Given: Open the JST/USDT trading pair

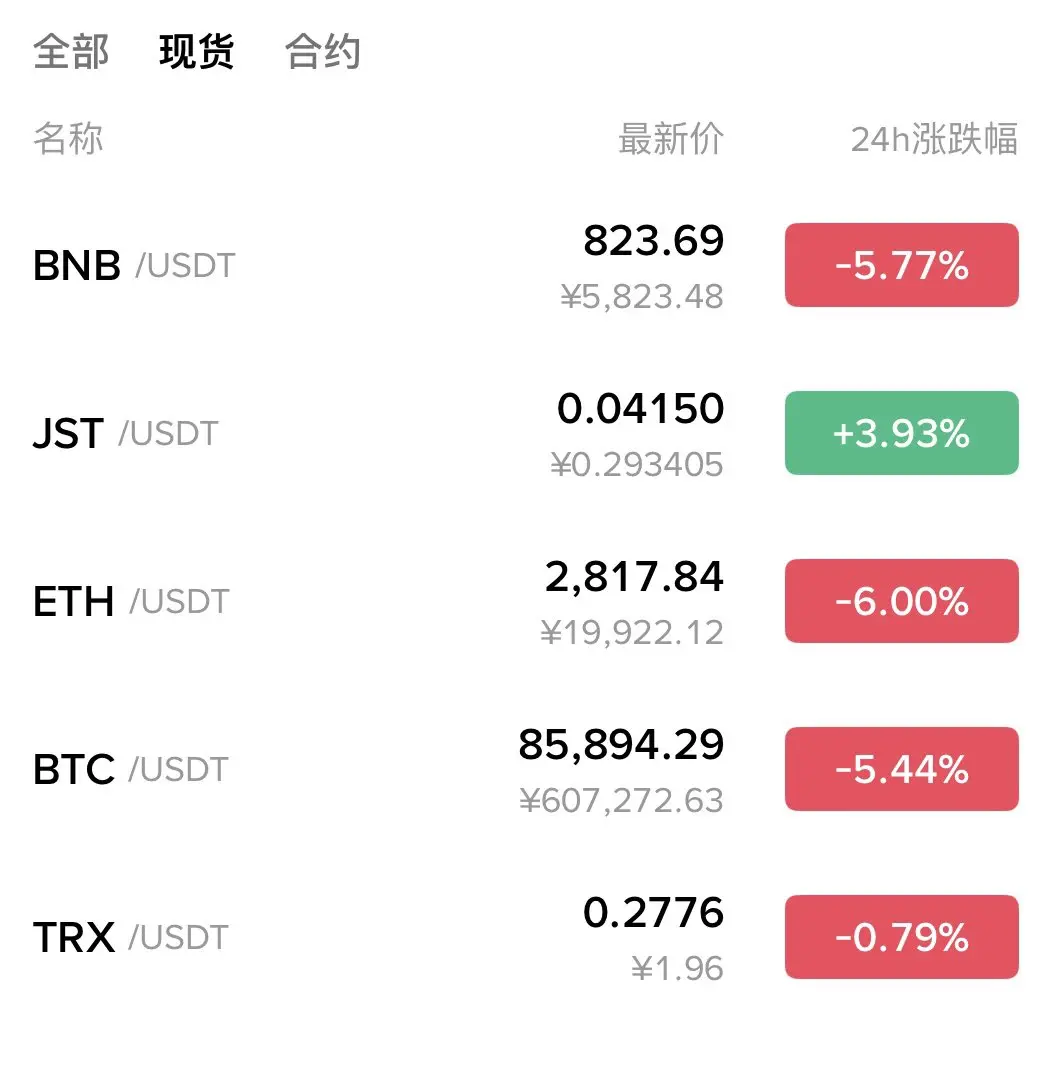Looking at the screenshot, I should pyautogui.click(x=125, y=434).
